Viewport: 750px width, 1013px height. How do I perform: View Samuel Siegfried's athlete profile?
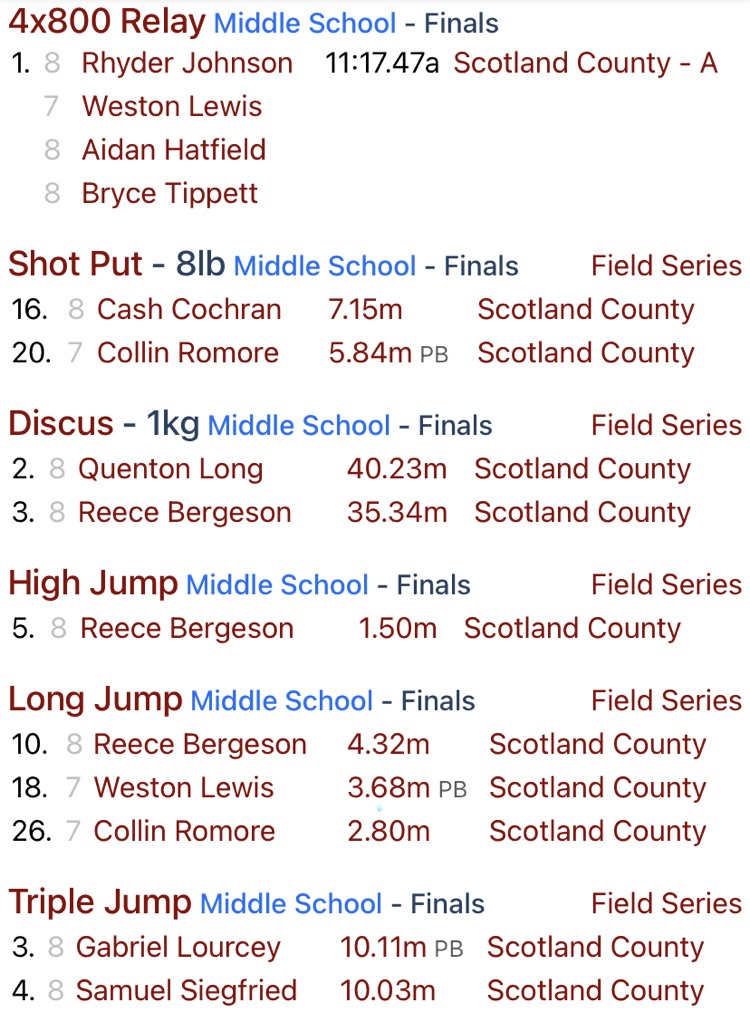pos(186,990)
